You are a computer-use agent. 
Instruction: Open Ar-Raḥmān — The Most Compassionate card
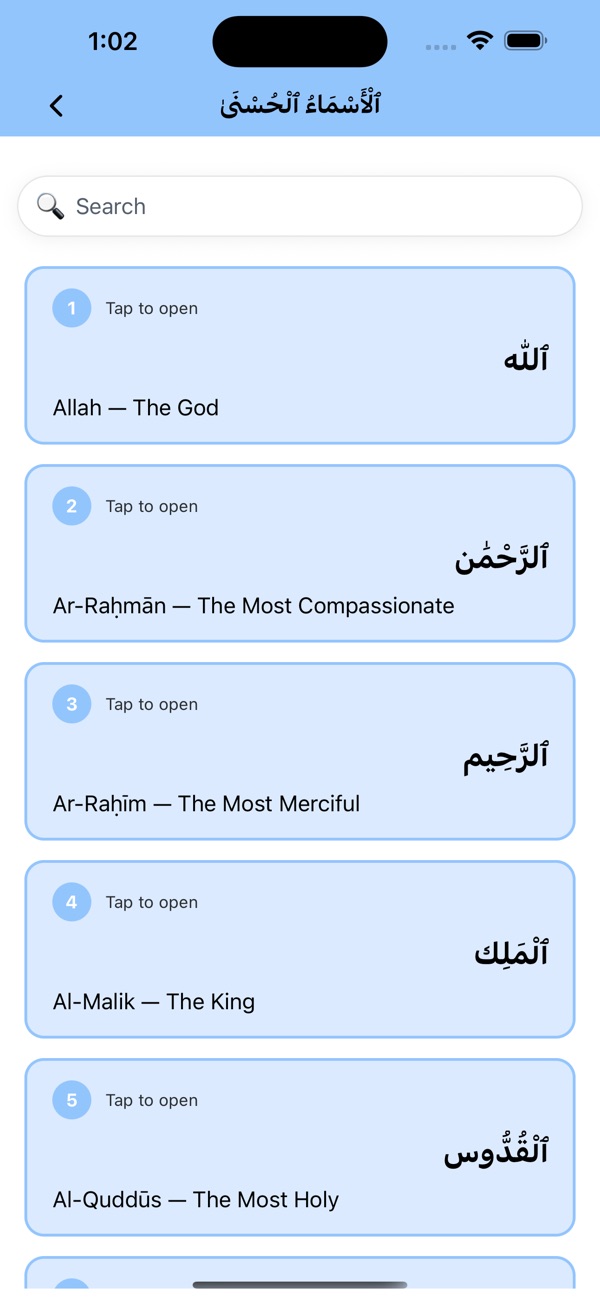(300, 553)
